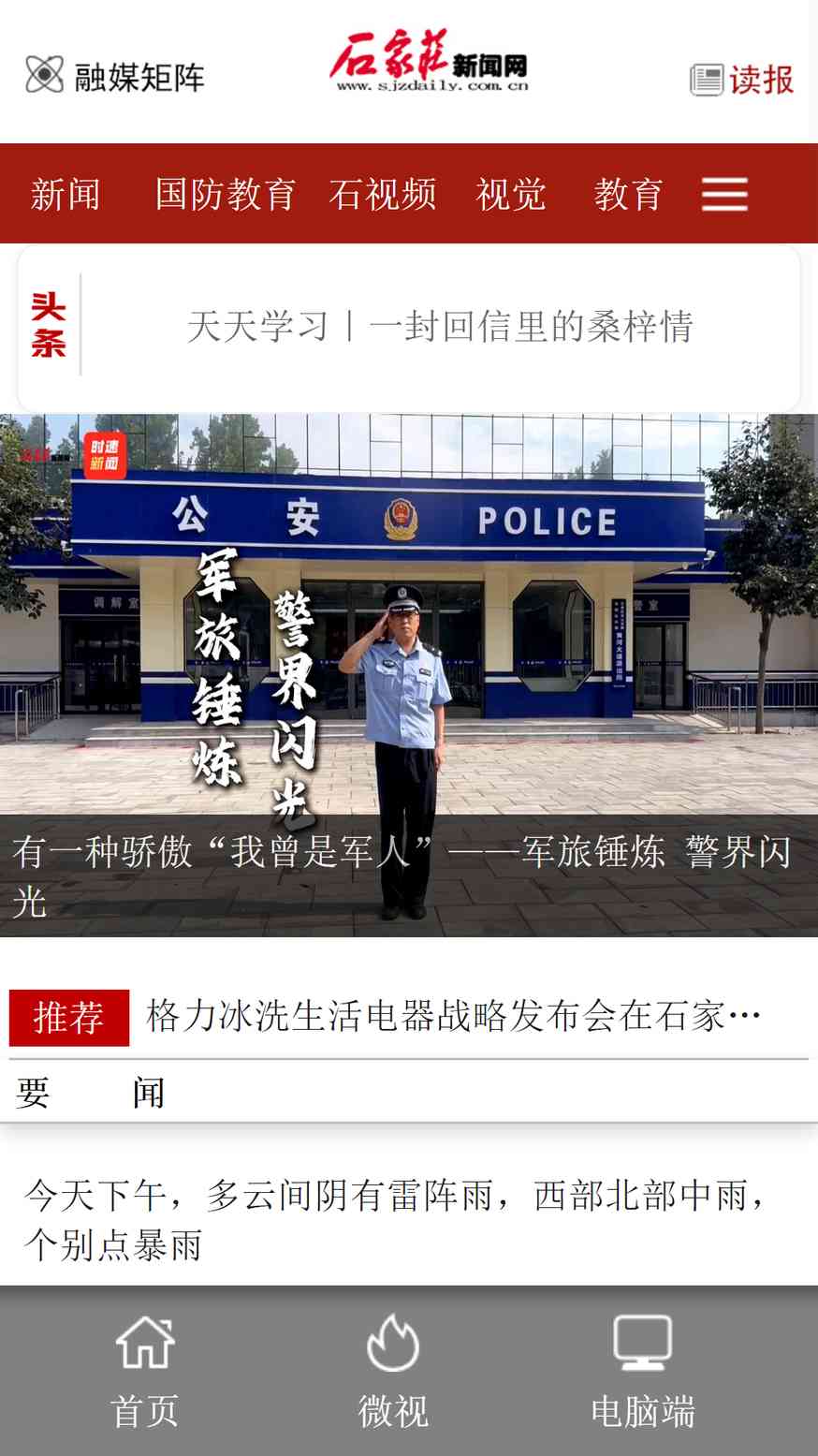Go to the 国防教育 section
Screen dimensions: 818x1456
[225, 195]
